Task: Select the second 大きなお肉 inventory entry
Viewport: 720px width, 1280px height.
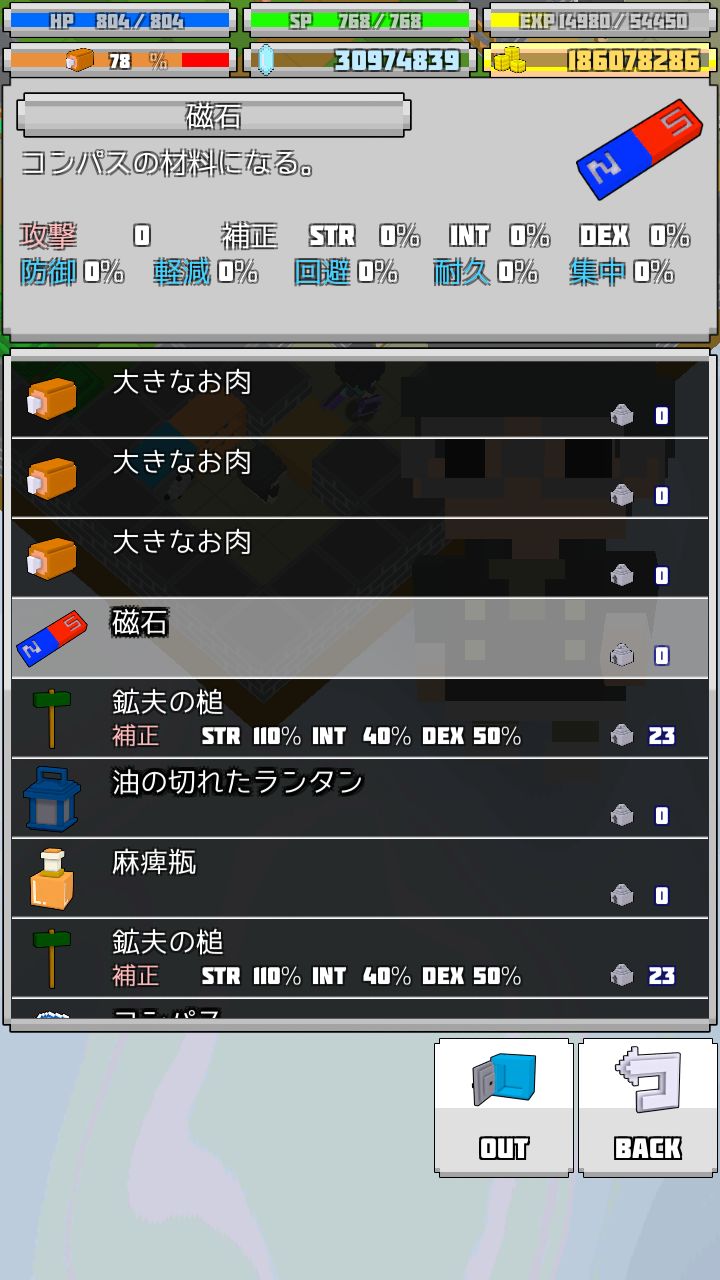Action: point(300,475)
